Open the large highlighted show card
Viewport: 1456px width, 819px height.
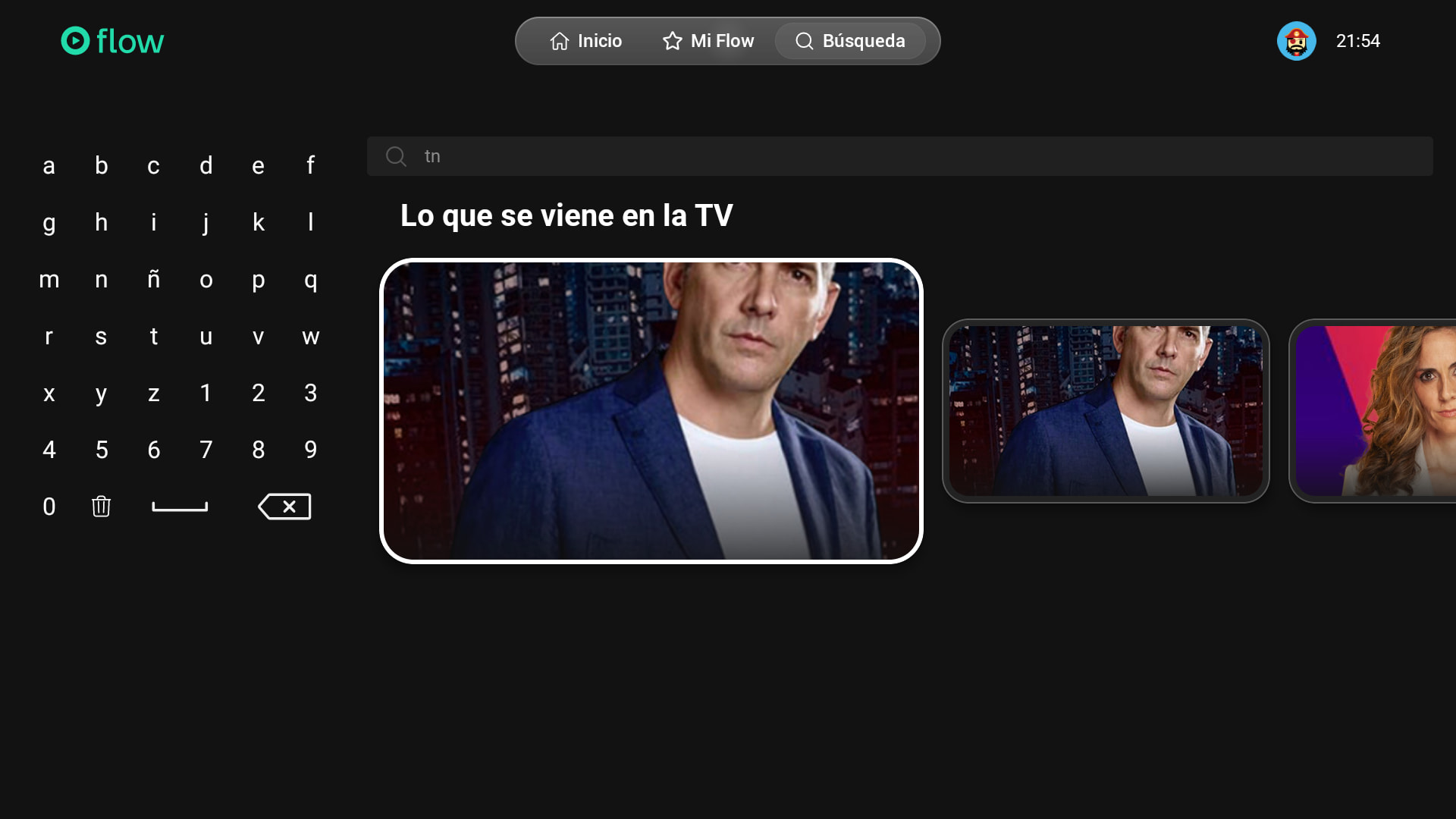[x=651, y=411]
